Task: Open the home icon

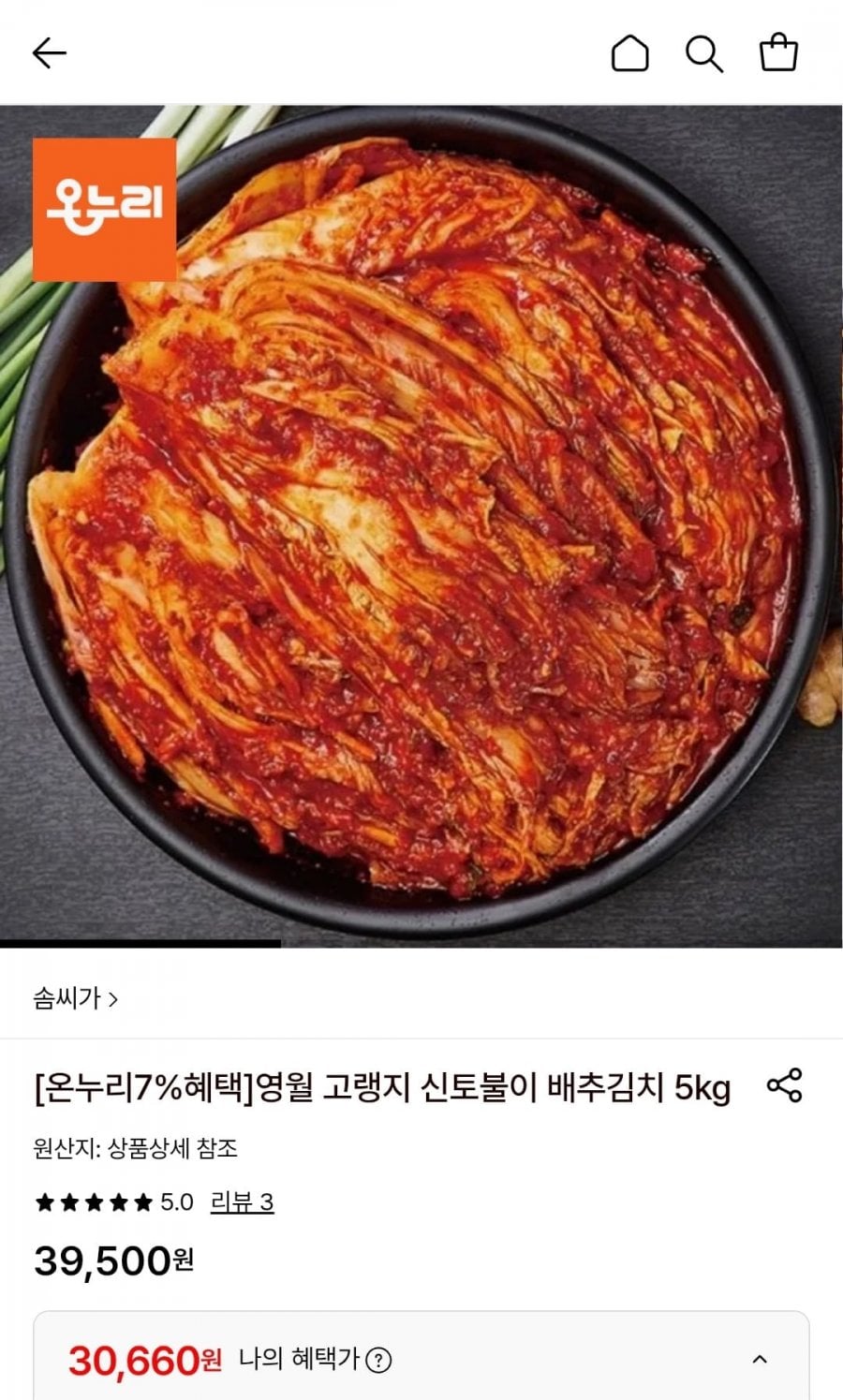Action: (629, 53)
